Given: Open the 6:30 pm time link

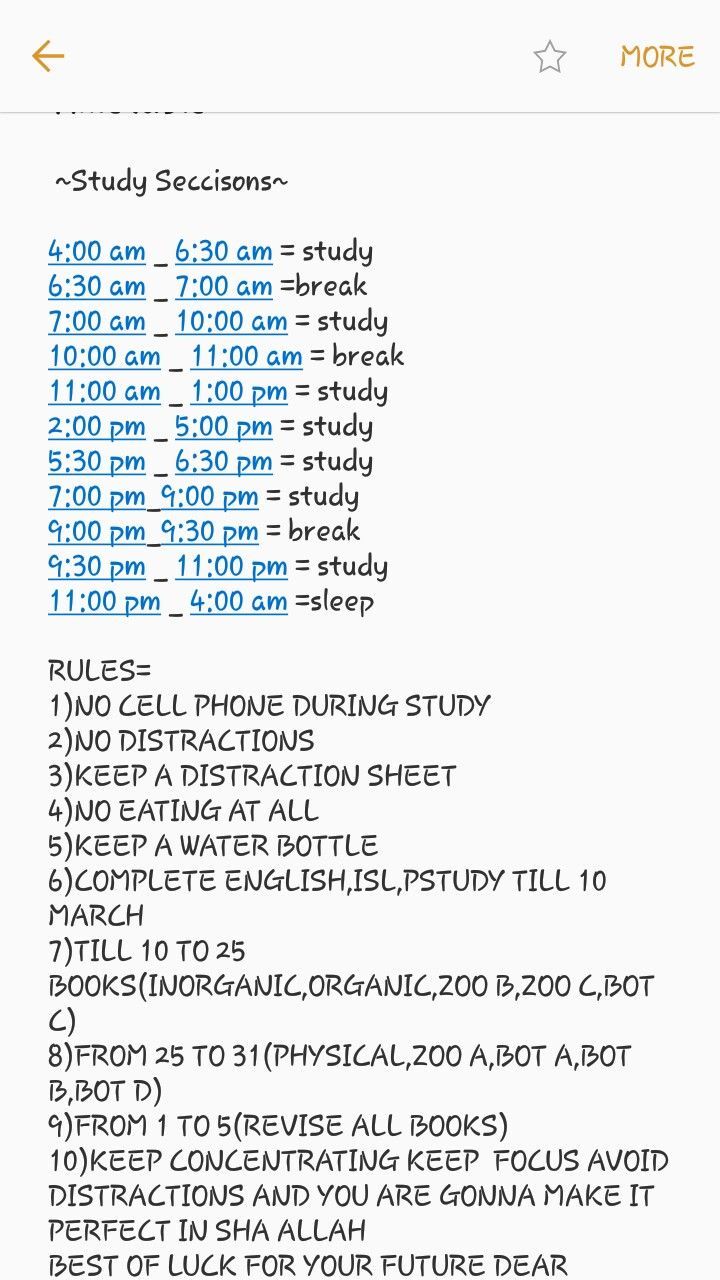Looking at the screenshot, I should pos(223,461).
